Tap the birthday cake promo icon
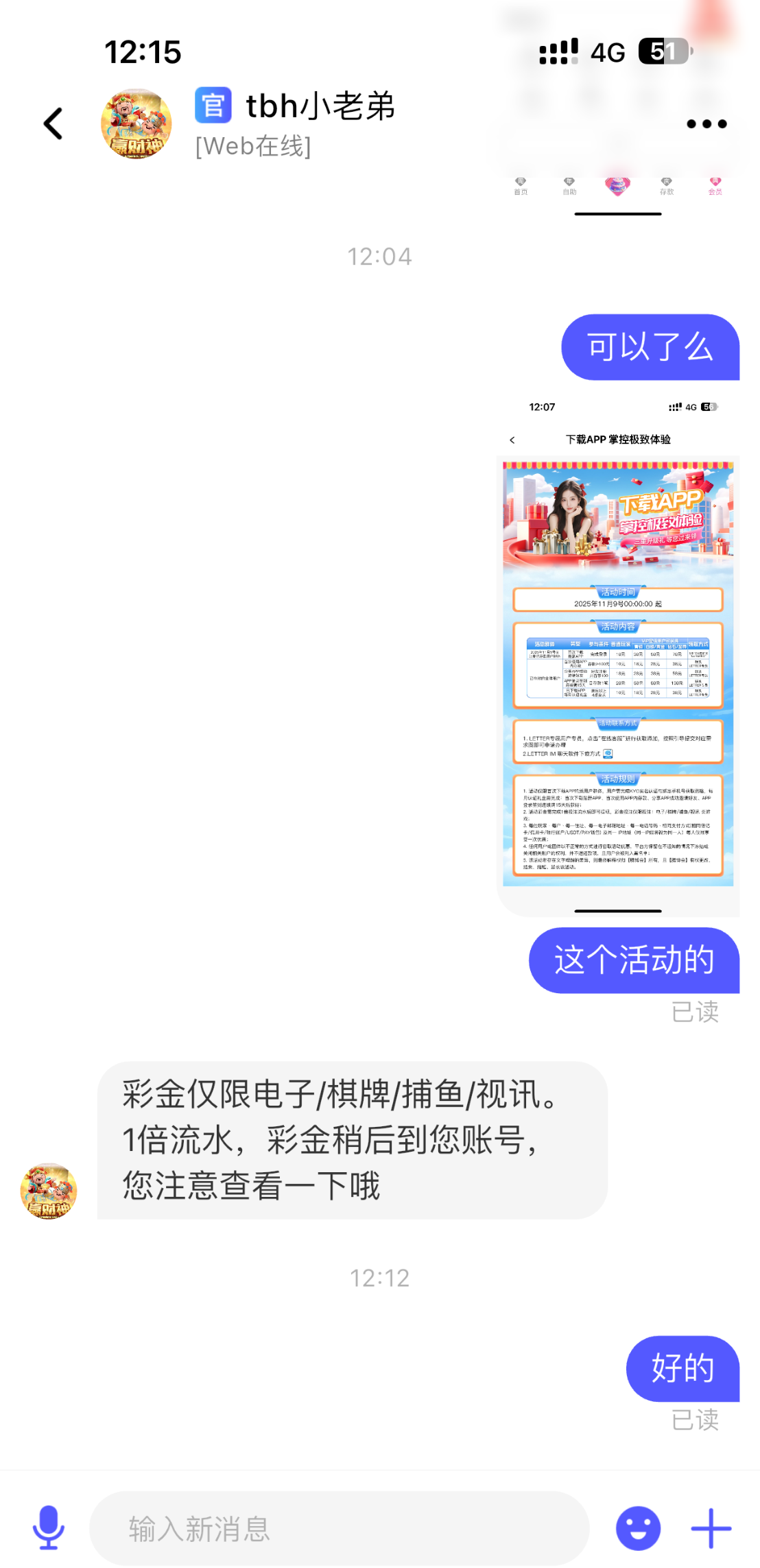Screen dimensions: 760x1568 (617, 185)
